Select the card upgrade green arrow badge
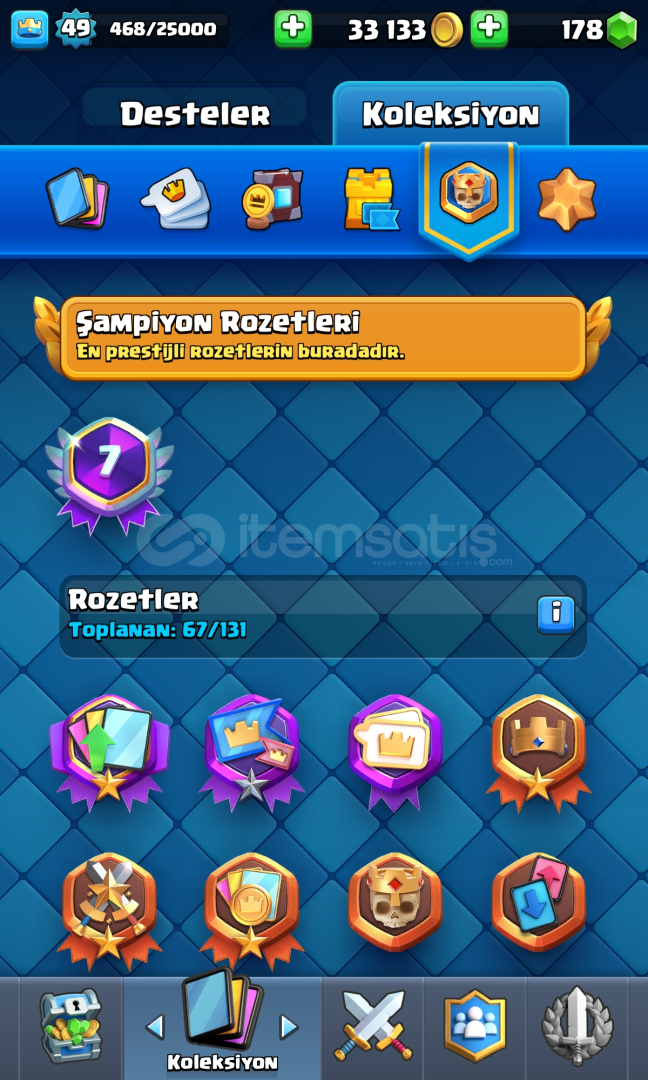 (x=109, y=753)
